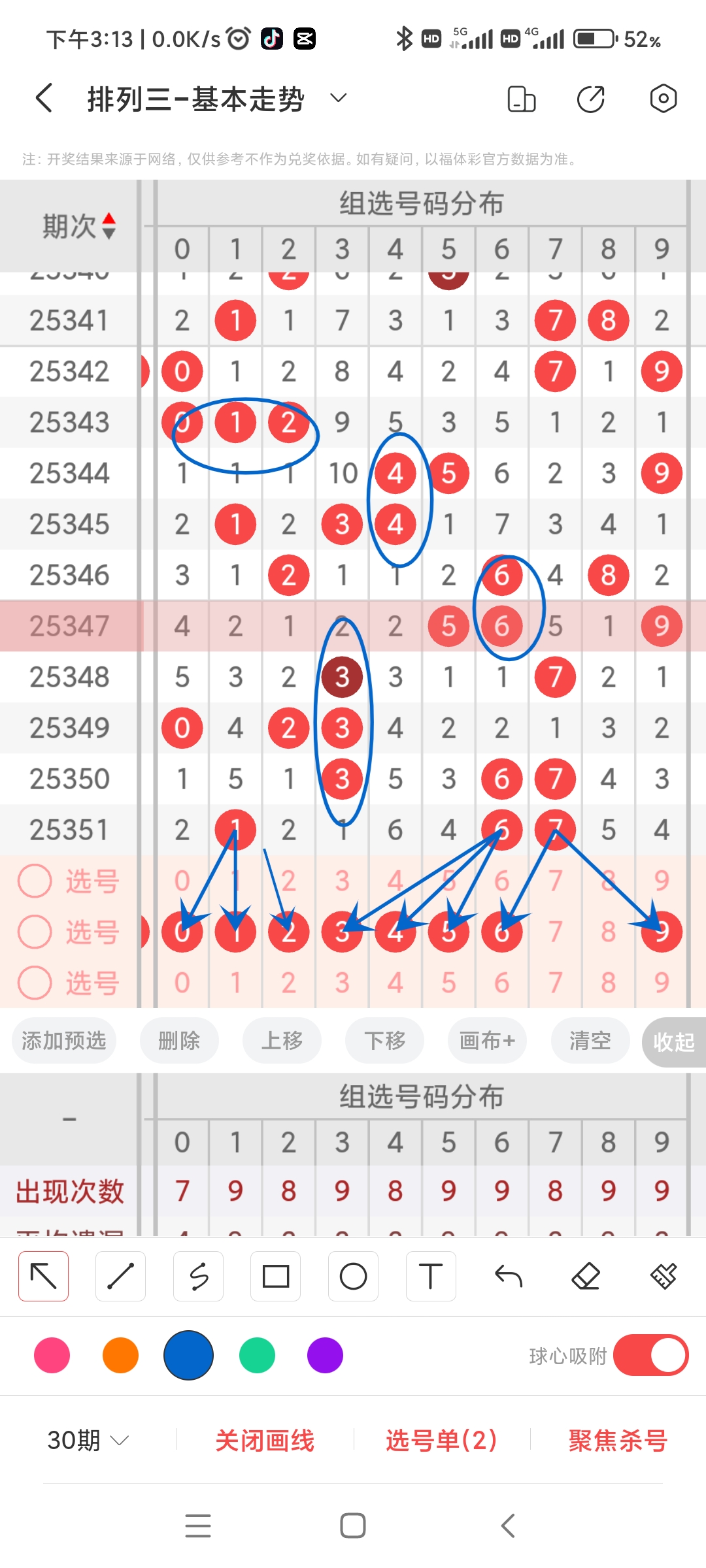Select the first 选号 radio circle
Screen dimensions: 706x1568
(x=35, y=880)
